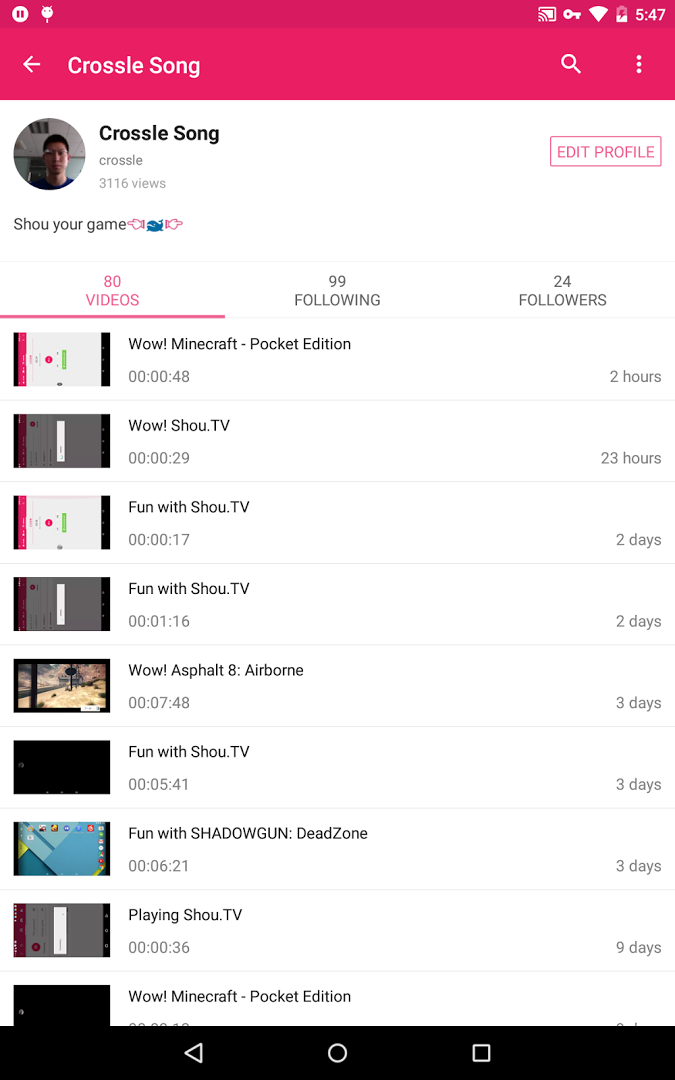Tap the Edit Profile button
This screenshot has height=1080, width=675.
tap(605, 152)
